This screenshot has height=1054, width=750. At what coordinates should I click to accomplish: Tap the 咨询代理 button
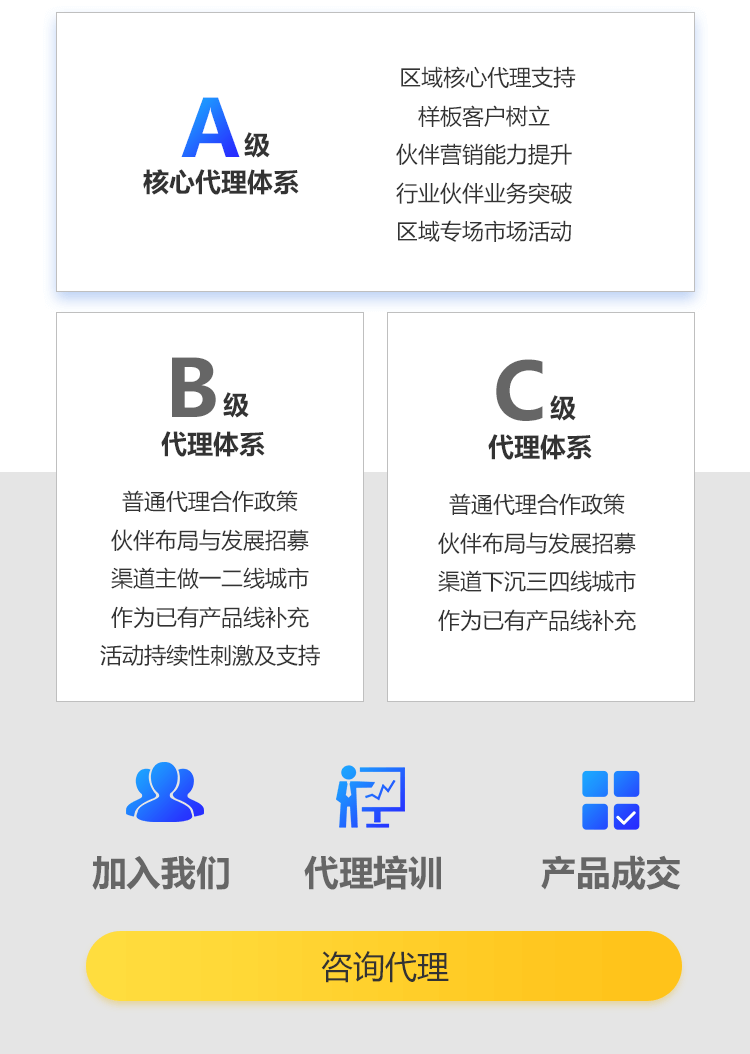(384, 966)
